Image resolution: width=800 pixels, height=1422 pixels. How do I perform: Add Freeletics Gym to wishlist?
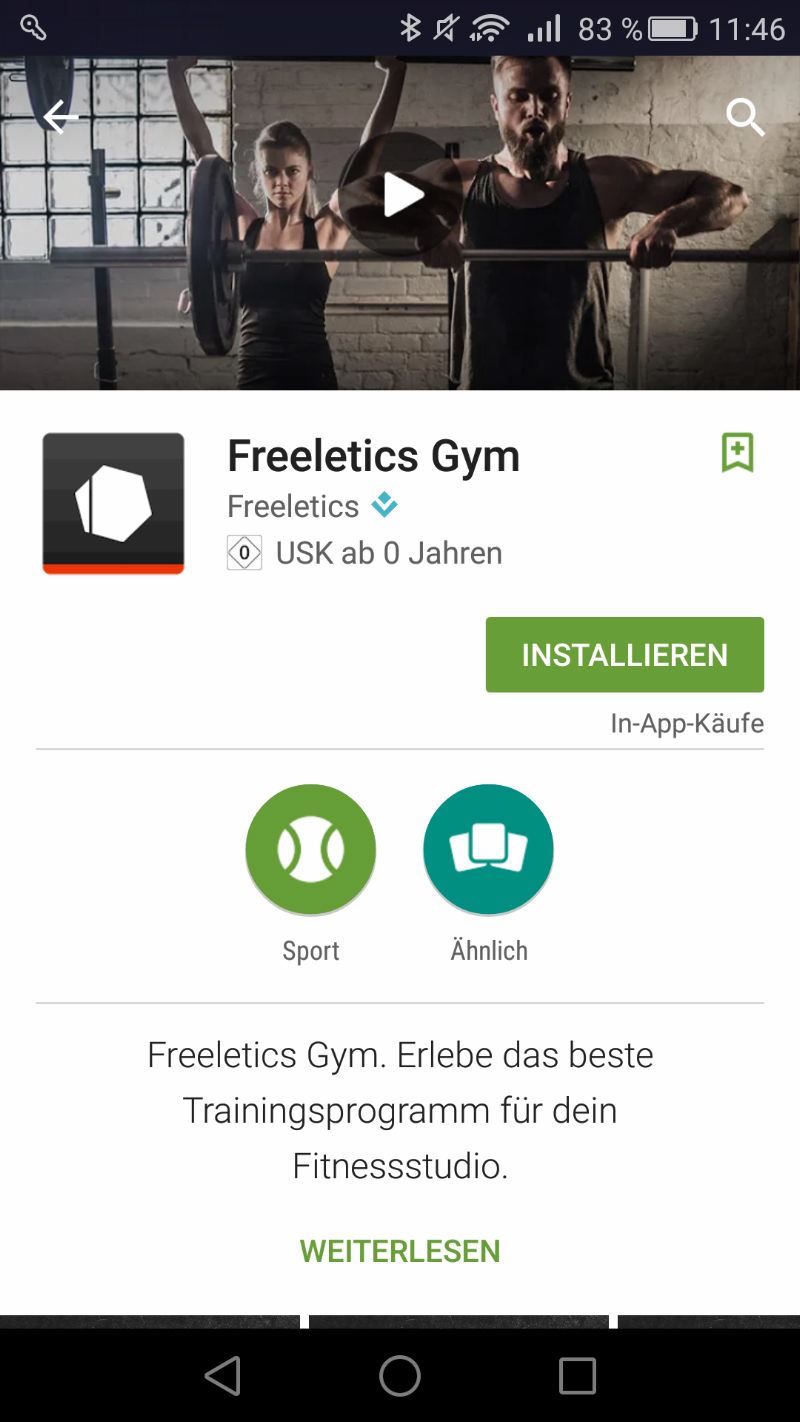tap(737, 453)
